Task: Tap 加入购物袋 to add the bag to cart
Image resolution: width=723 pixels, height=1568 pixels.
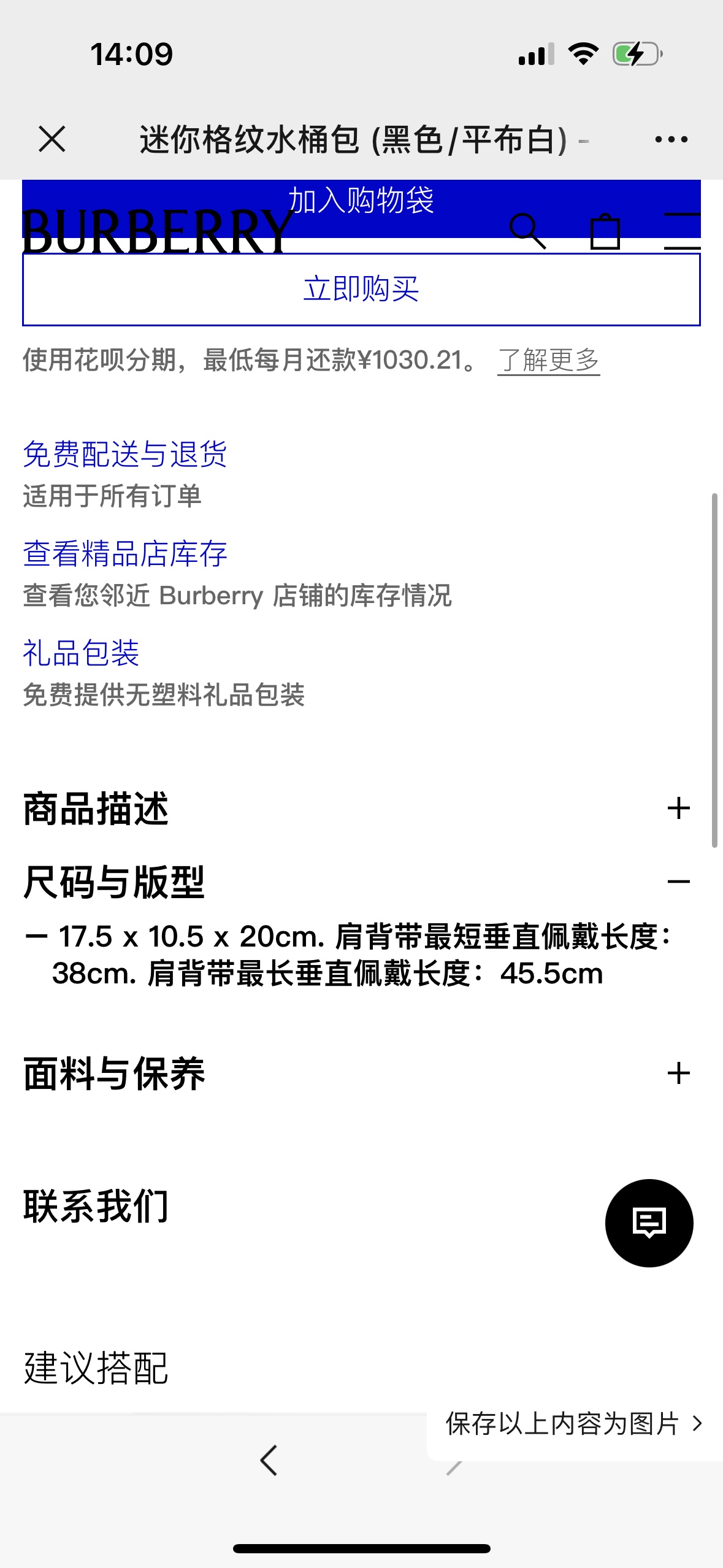Action: click(x=361, y=199)
